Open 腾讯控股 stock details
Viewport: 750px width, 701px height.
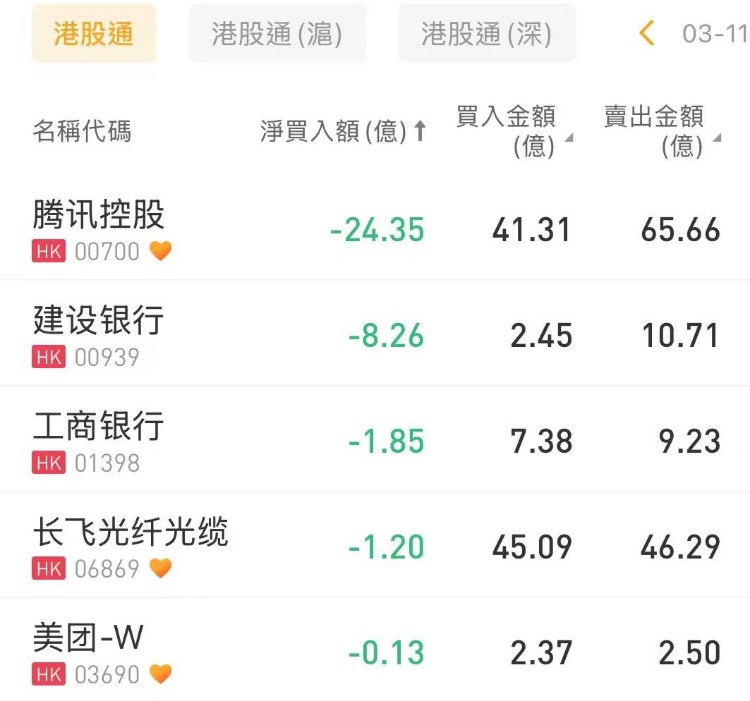pos(99,215)
